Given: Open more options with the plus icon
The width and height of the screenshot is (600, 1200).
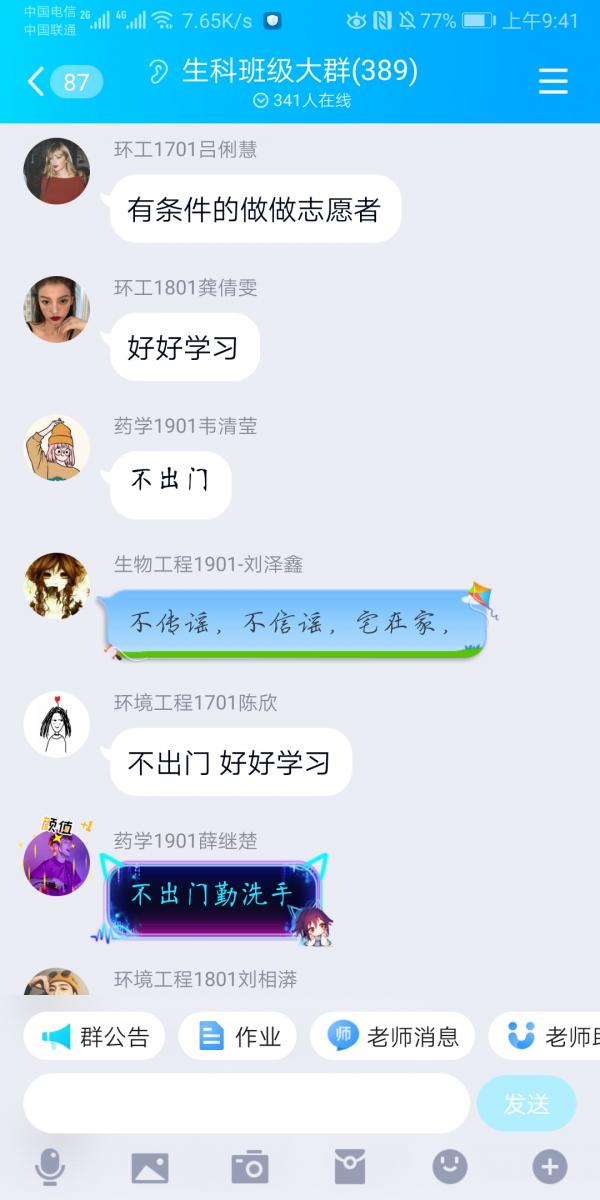Looking at the screenshot, I should click(550, 1166).
